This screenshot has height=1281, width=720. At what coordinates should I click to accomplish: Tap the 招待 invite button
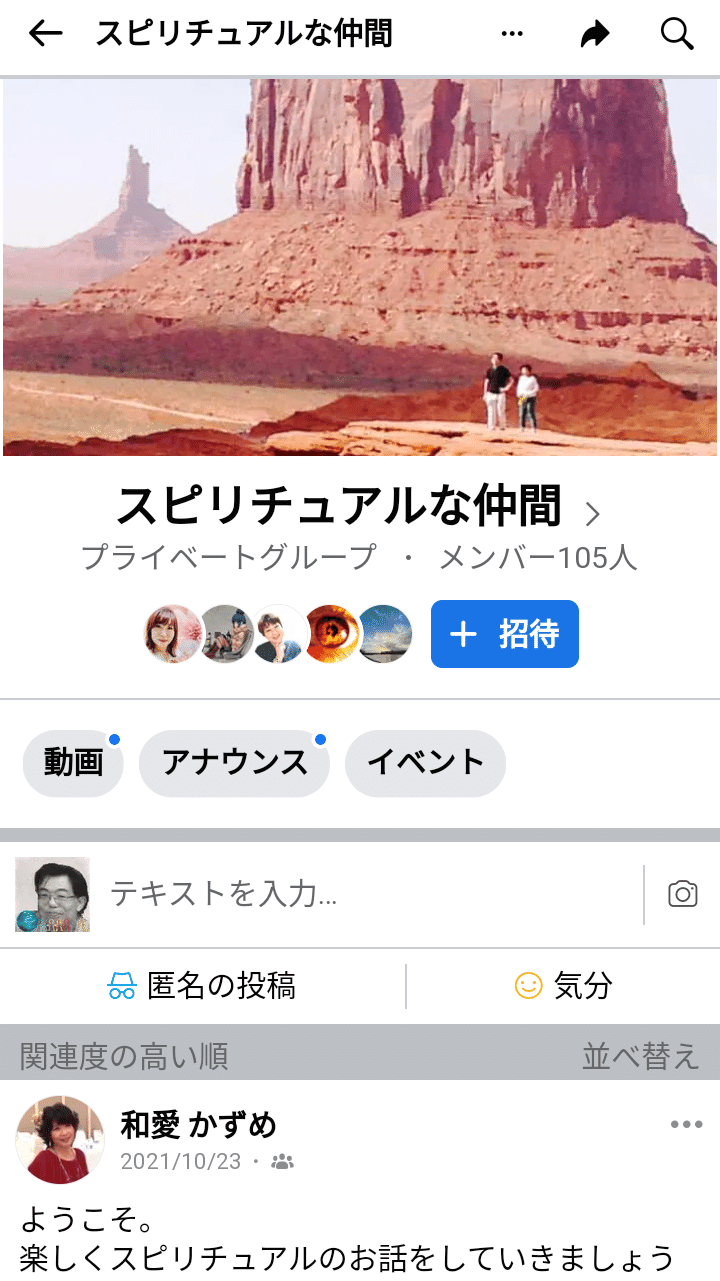[x=504, y=634]
